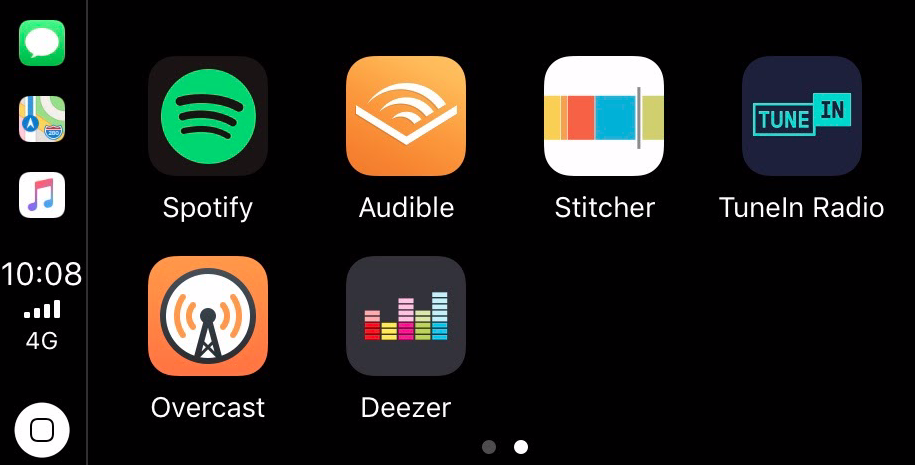Launch Deezer
This screenshot has height=465, width=915.
[x=406, y=316]
